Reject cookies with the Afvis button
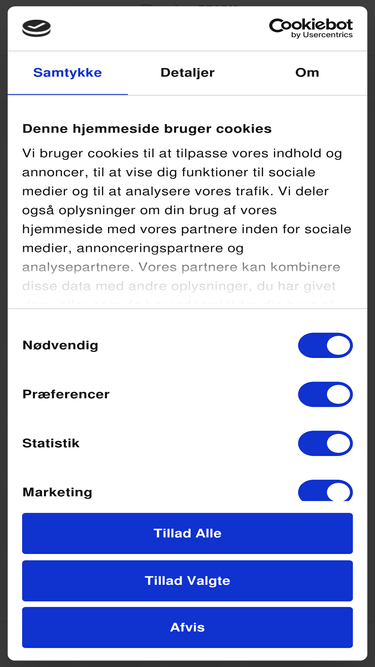375x667 pixels. point(188,627)
